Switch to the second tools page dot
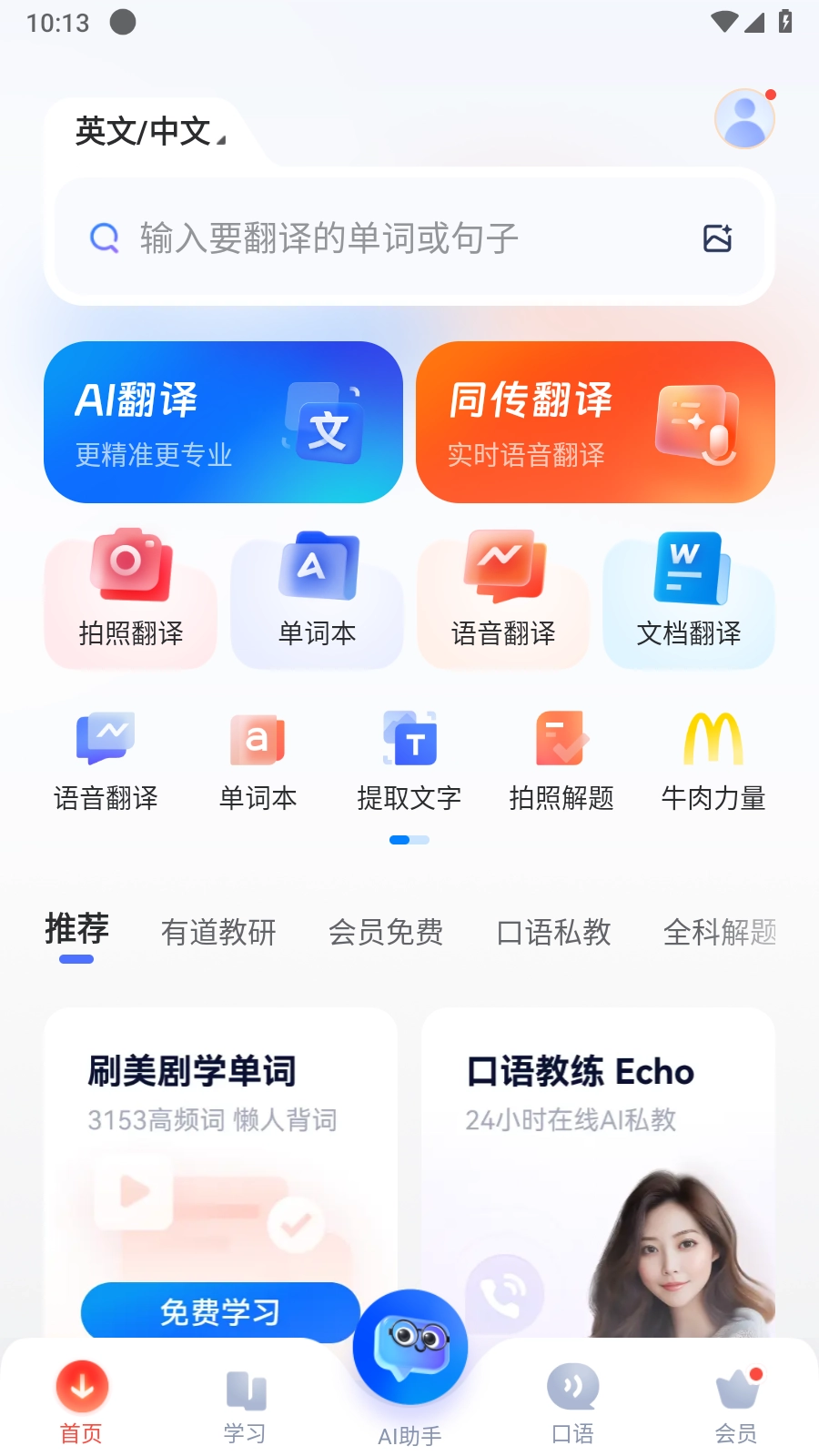This screenshot has width=819, height=1456. [x=419, y=840]
